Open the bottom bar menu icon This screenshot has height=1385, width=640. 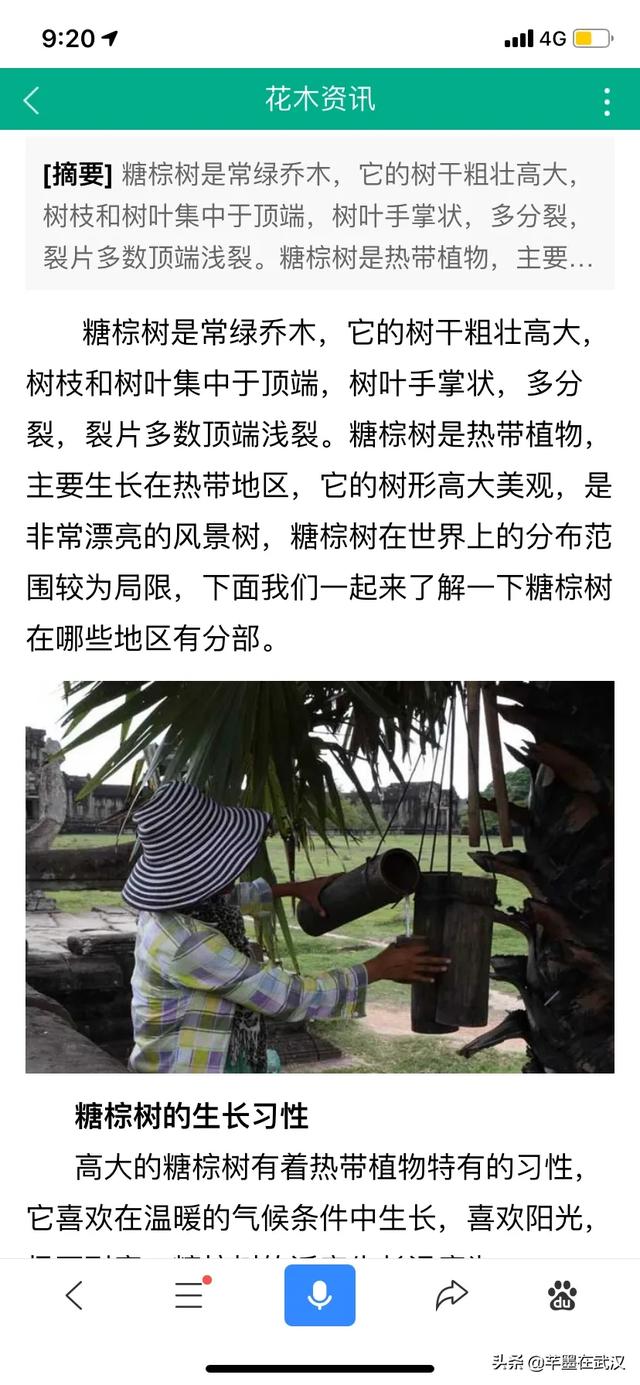tap(190, 1295)
